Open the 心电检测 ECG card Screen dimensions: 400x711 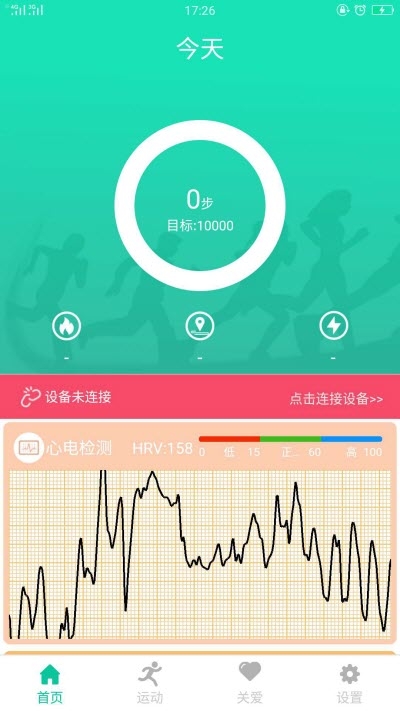pos(200,532)
